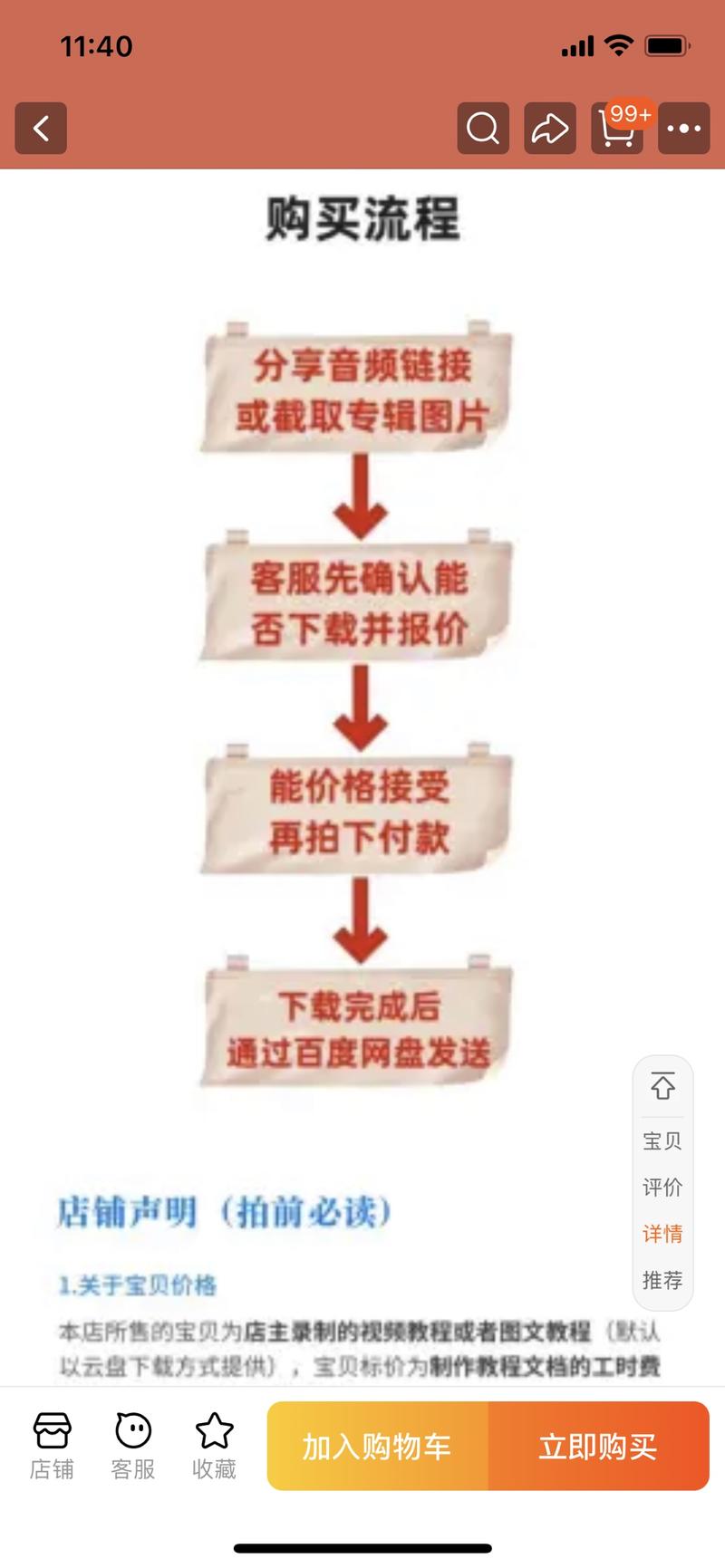Open the three-dot overflow menu

coord(683,129)
